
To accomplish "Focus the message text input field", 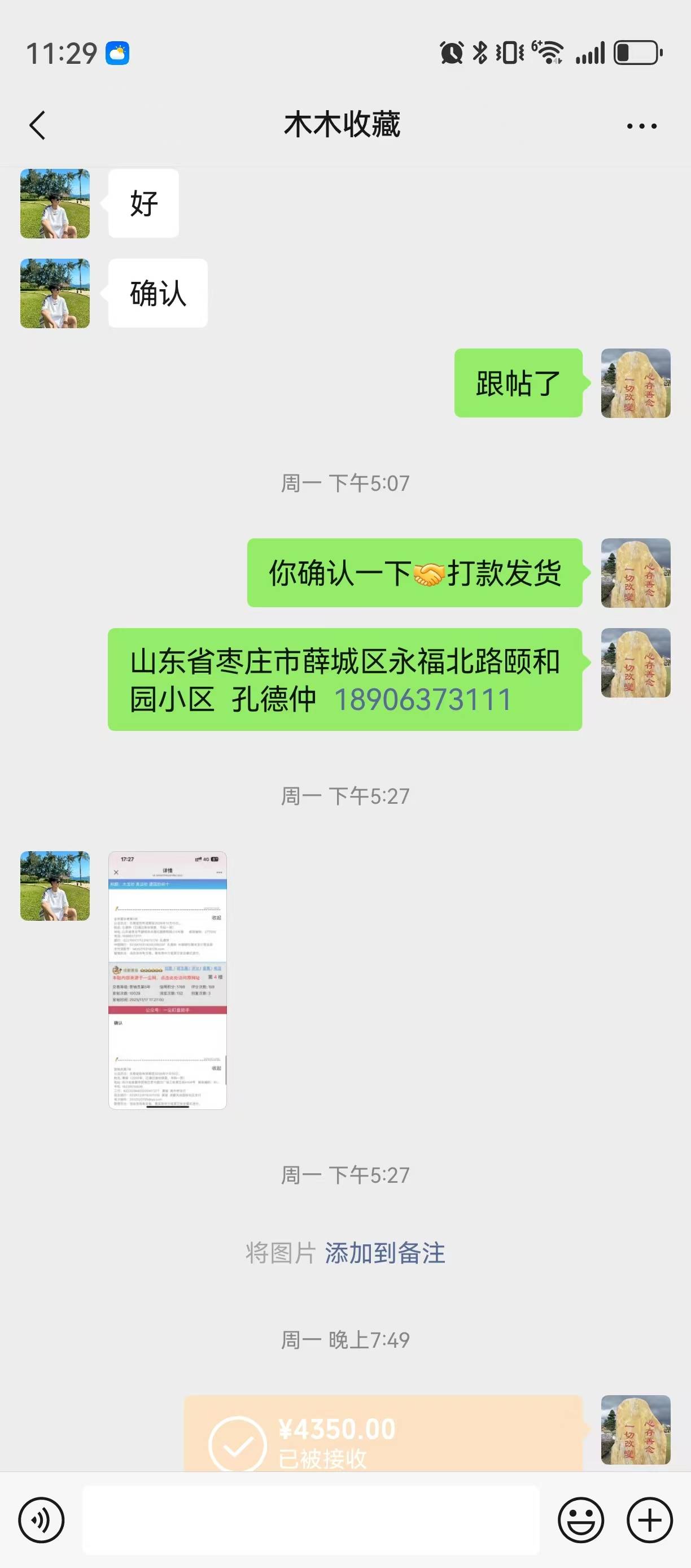I will 310,1520.
